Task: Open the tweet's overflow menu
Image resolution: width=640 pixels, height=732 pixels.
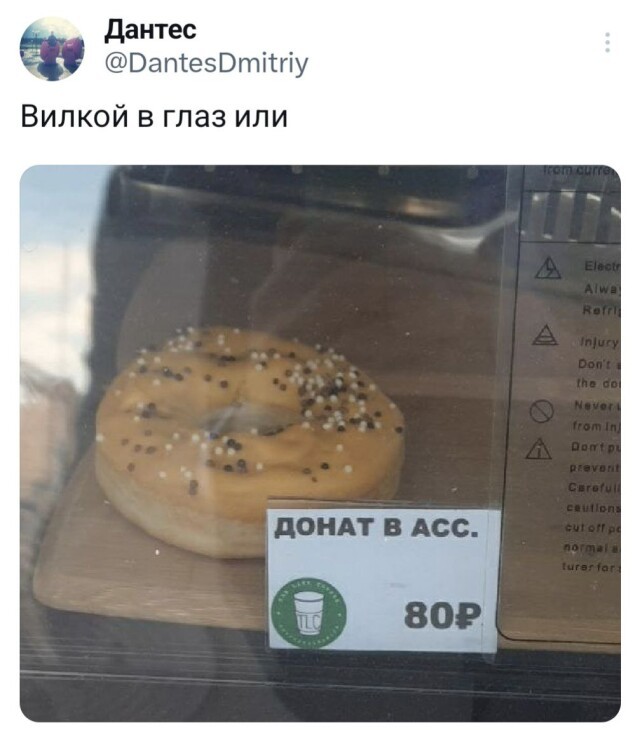Action: [x=607, y=42]
